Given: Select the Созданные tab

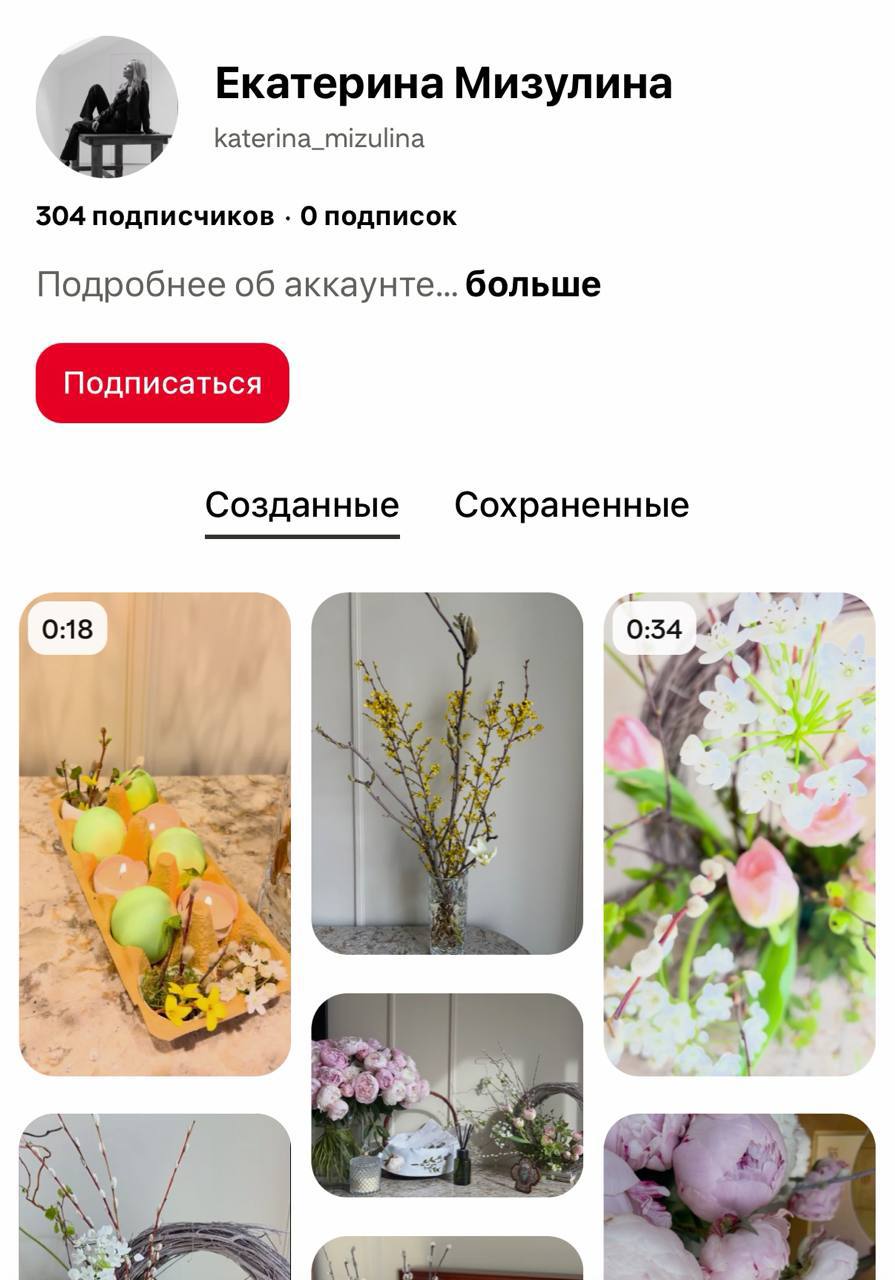Looking at the screenshot, I should (x=302, y=505).
